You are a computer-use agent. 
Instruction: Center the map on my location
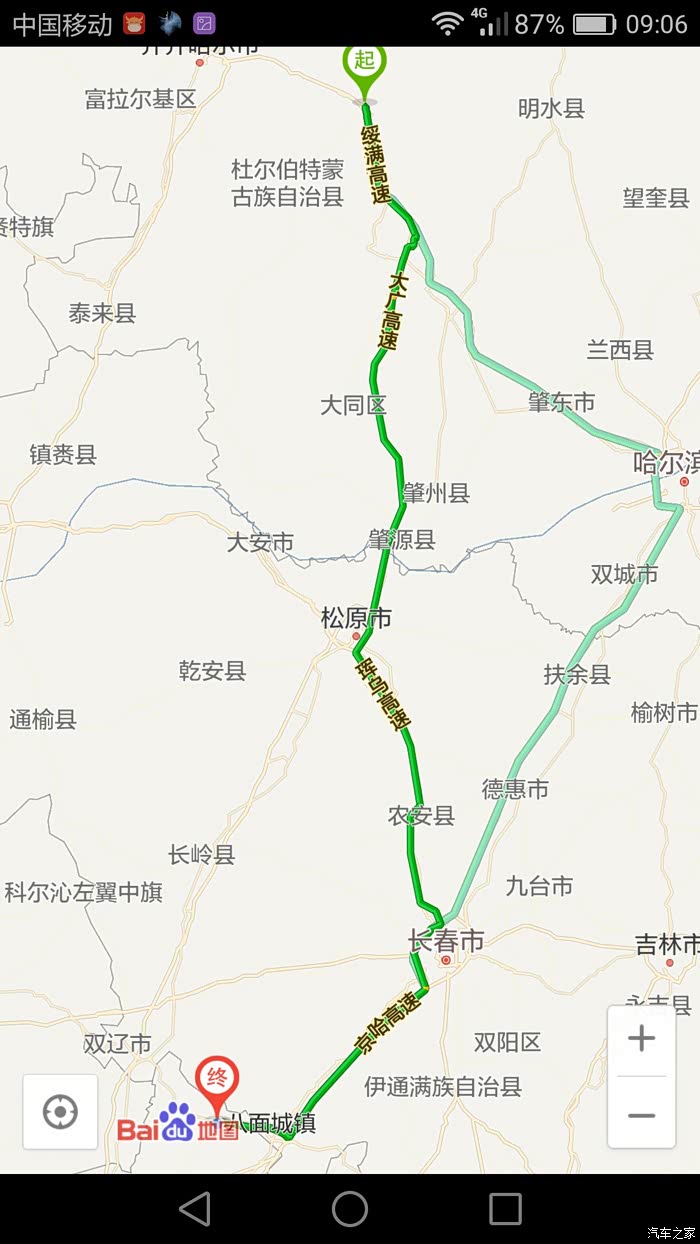click(x=60, y=1112)
